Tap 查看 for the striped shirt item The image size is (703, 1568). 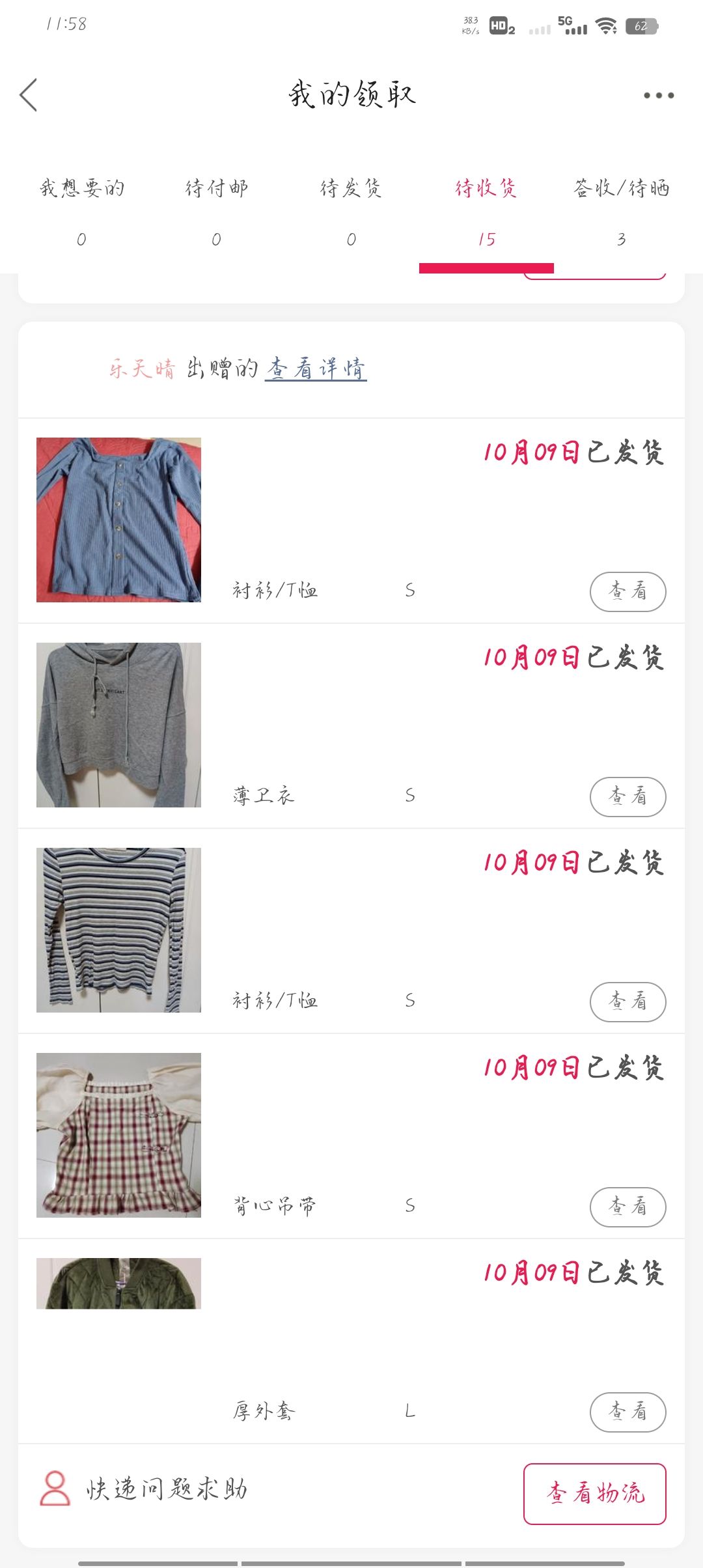[627, 1001]
